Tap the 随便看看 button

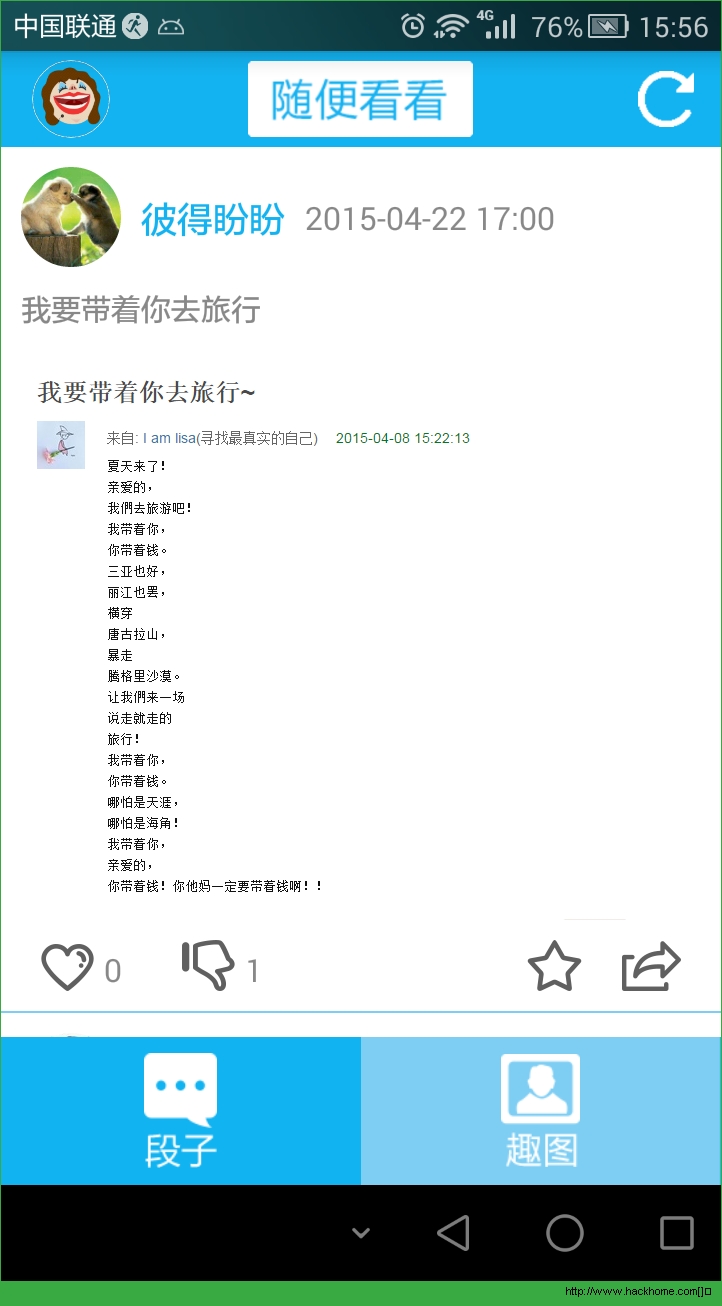coord(360,99)
